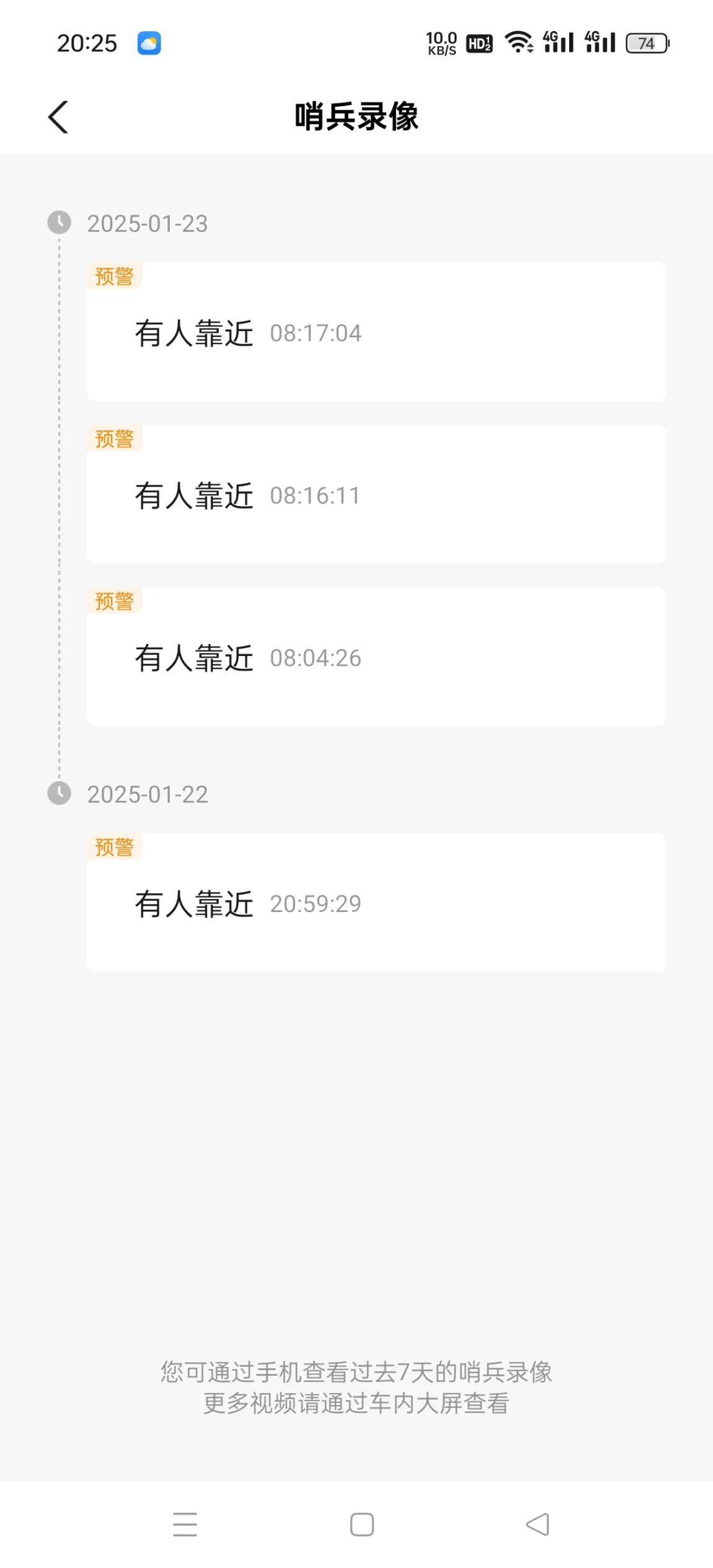View the 有人靠近 alert from 20:59:29
Screen dimensions: 713x1568
click(x=376, y=902)
